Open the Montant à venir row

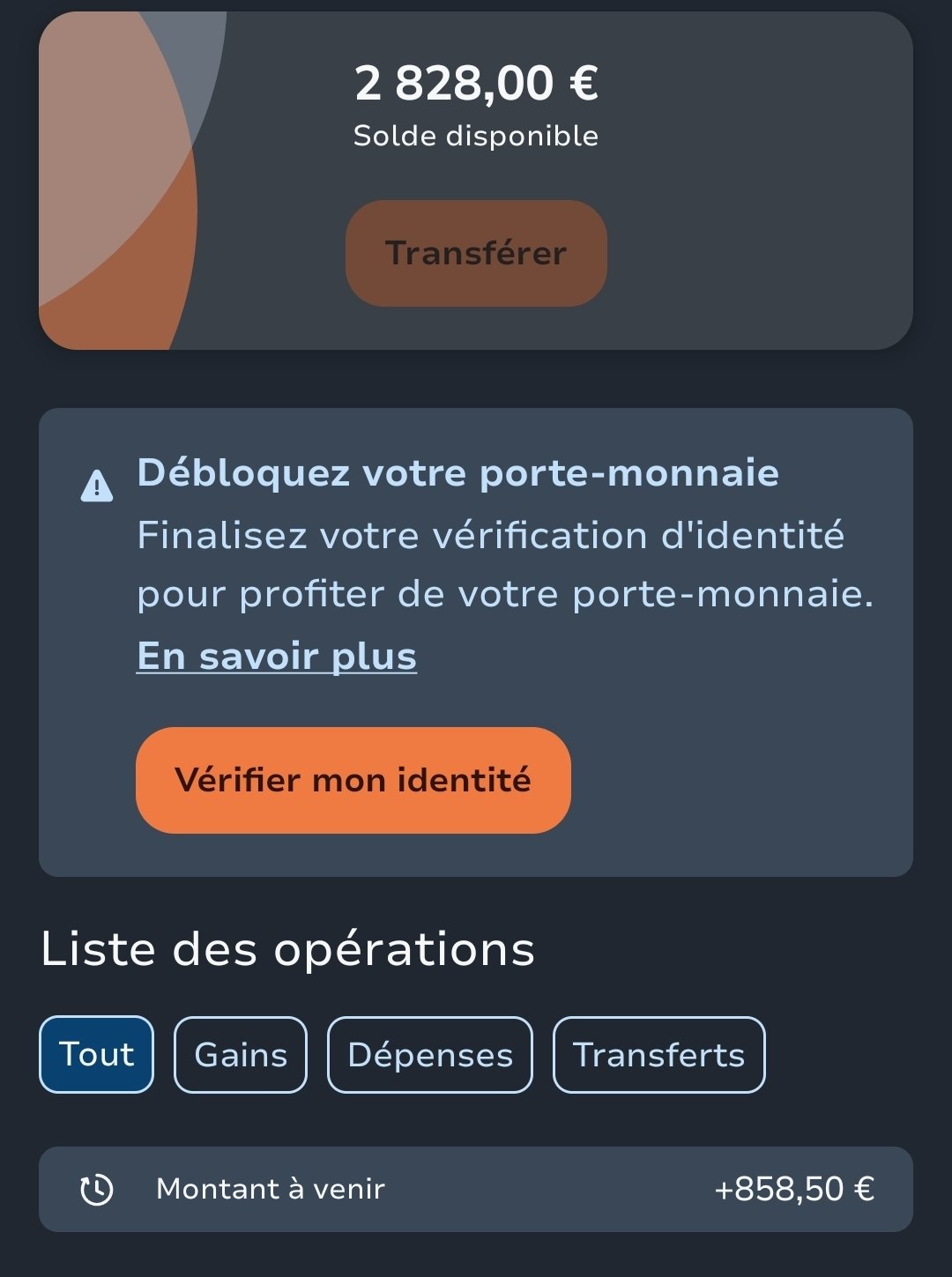pyautogui.click(x=476, y=1189)
